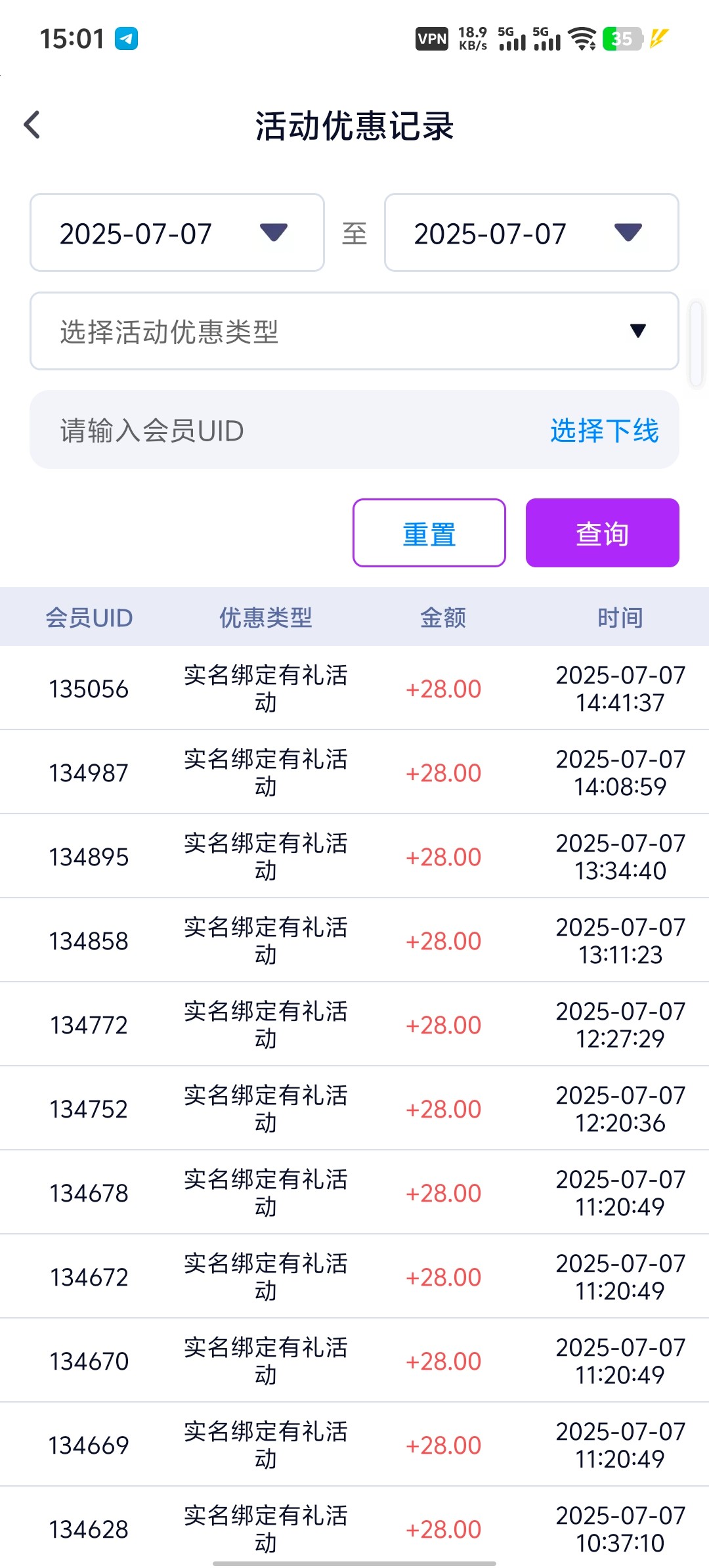Go back using the header arrow

32,125
